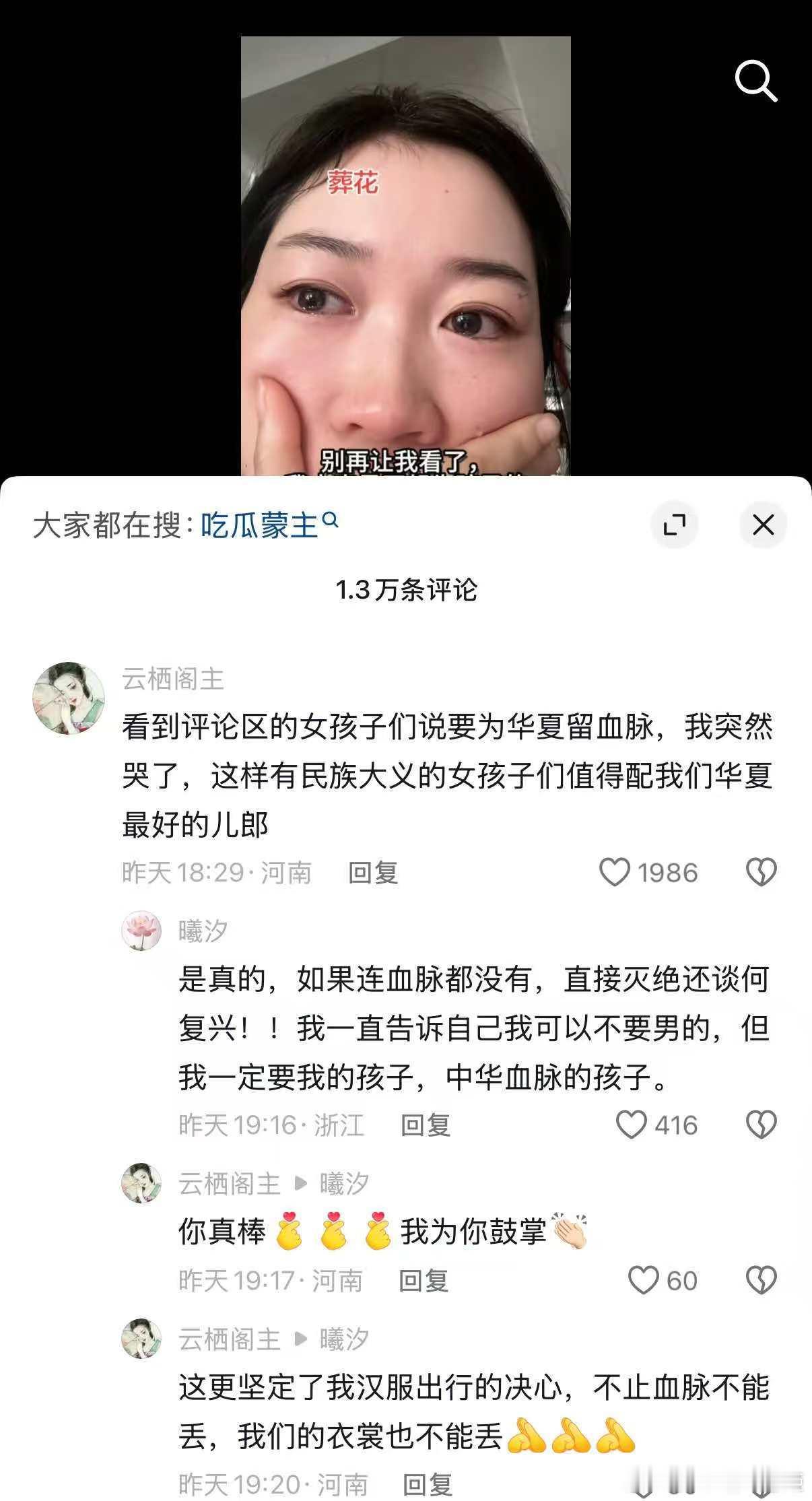Click the video playback area above comments
Screen dimensions: 812x1501
point(406,256)
